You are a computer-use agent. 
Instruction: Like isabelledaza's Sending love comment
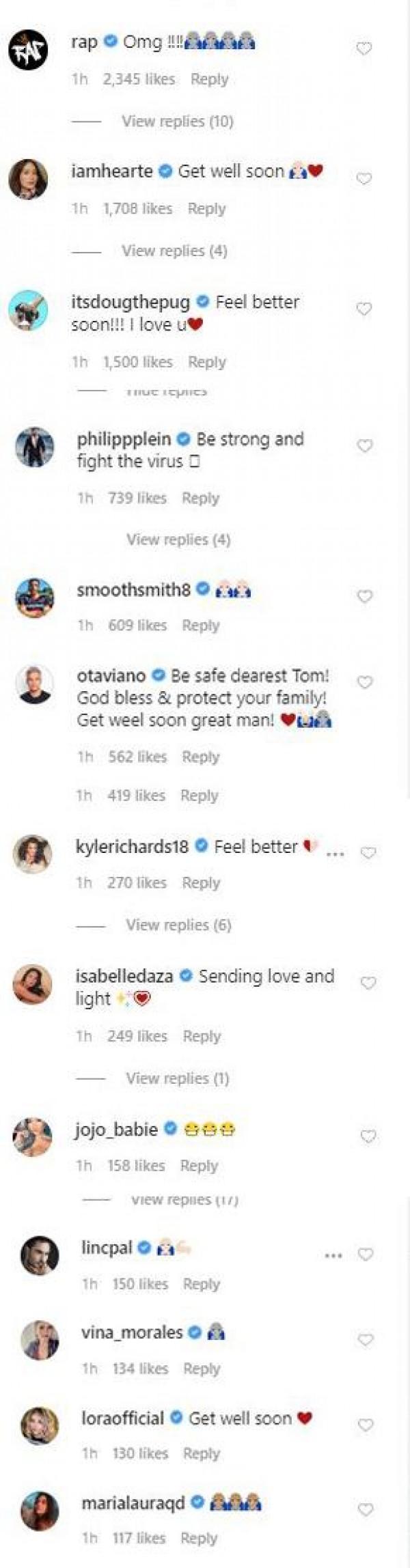pos(368,983)
